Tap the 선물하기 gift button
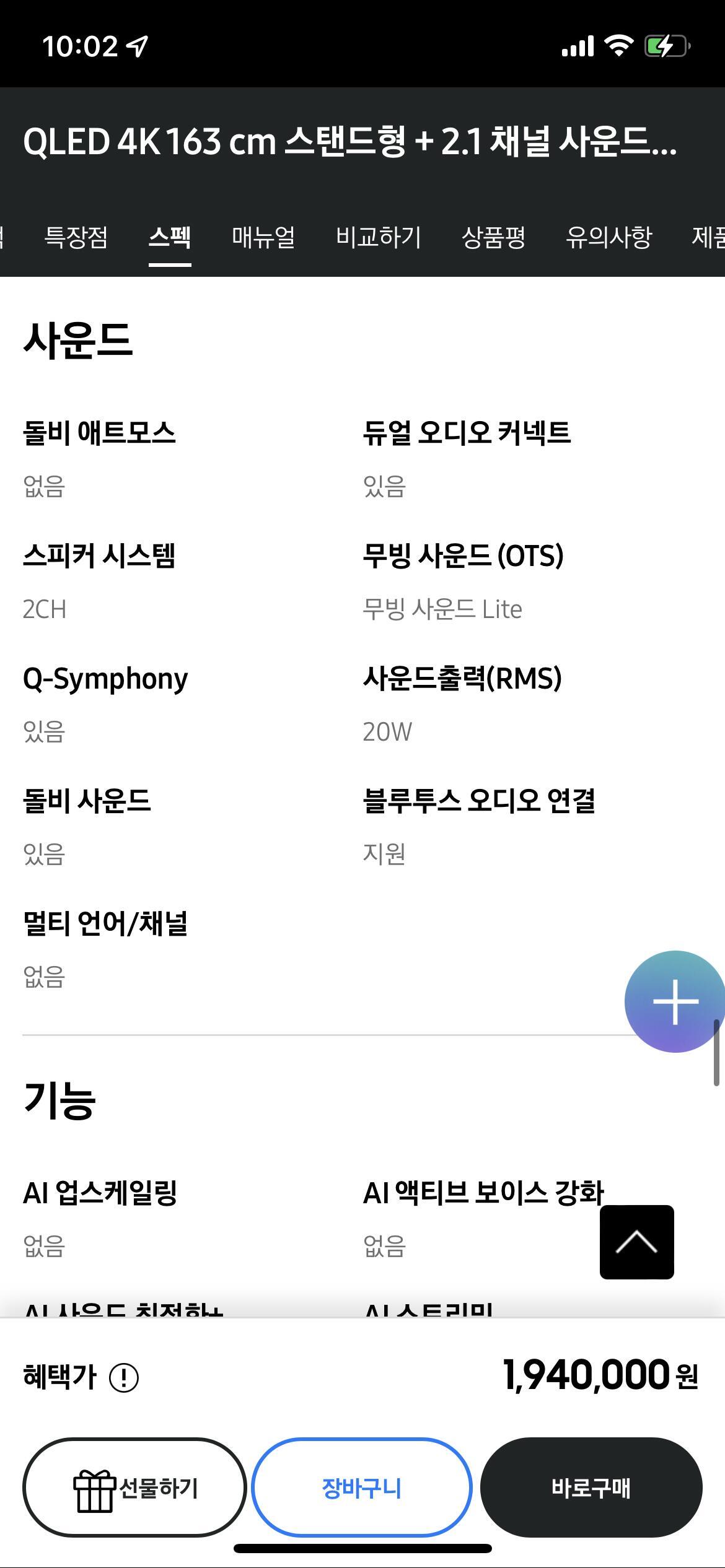The height and width of the screenshot is (1568, 725). pyautogui.click(x=134, y=1487)
